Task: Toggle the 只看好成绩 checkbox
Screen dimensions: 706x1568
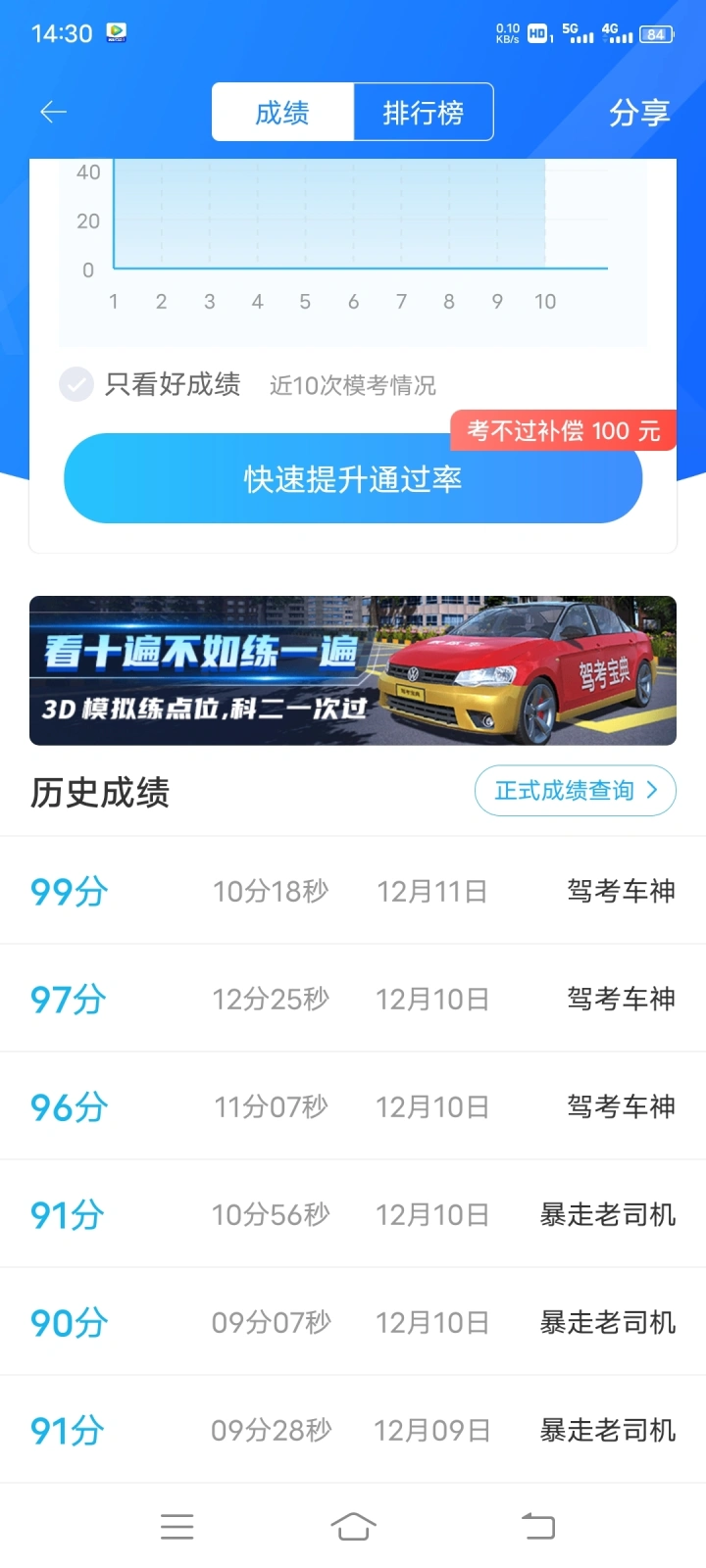Action: (76, 384)
